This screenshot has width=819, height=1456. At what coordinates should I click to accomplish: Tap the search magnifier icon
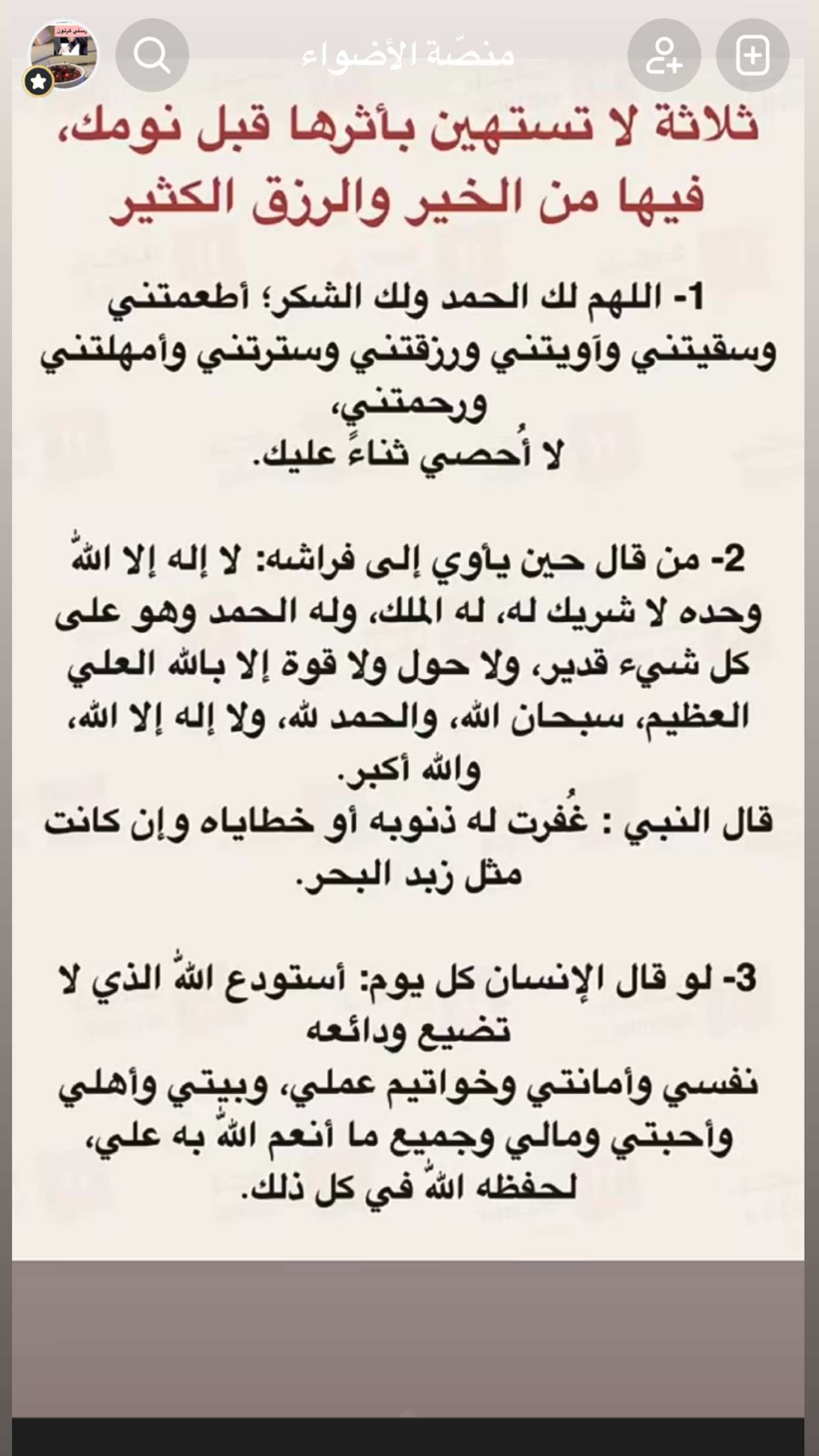pyautogui.click(x=152, y=55)
